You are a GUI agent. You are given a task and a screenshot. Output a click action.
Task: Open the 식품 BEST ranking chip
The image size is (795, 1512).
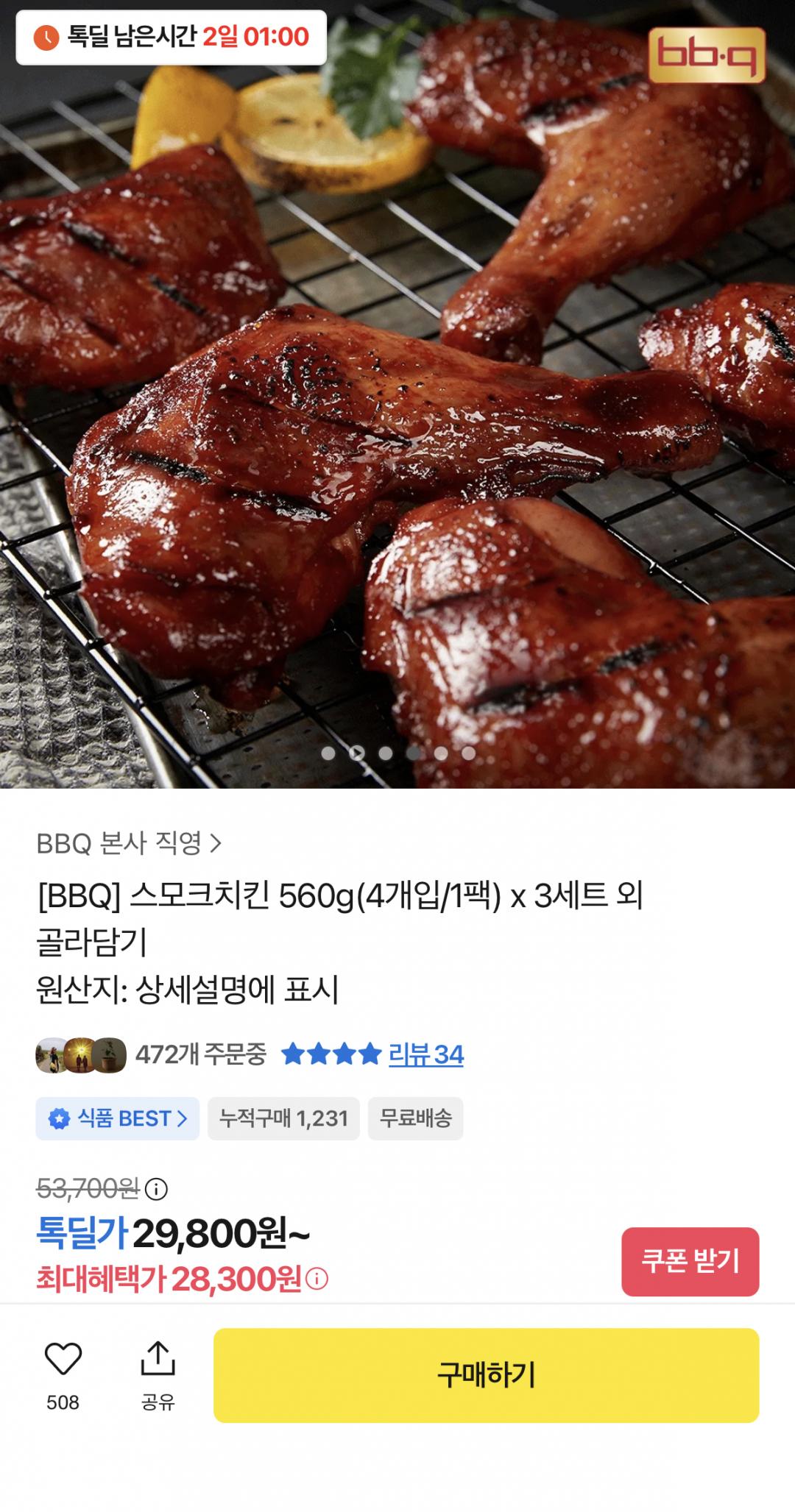[118, 1118]
